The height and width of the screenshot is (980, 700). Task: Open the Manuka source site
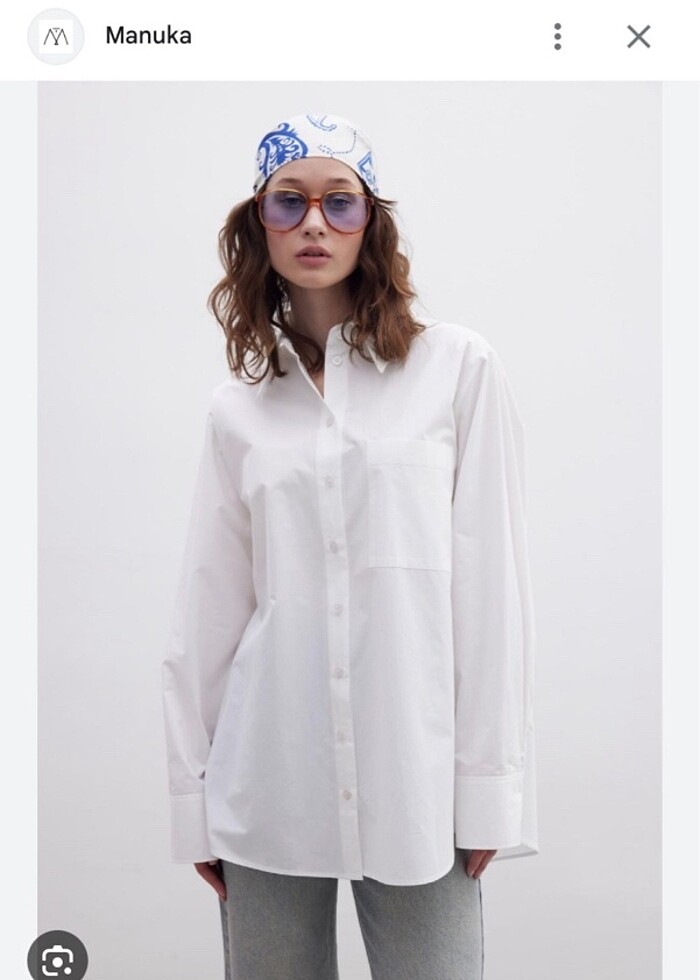[148, 36]
